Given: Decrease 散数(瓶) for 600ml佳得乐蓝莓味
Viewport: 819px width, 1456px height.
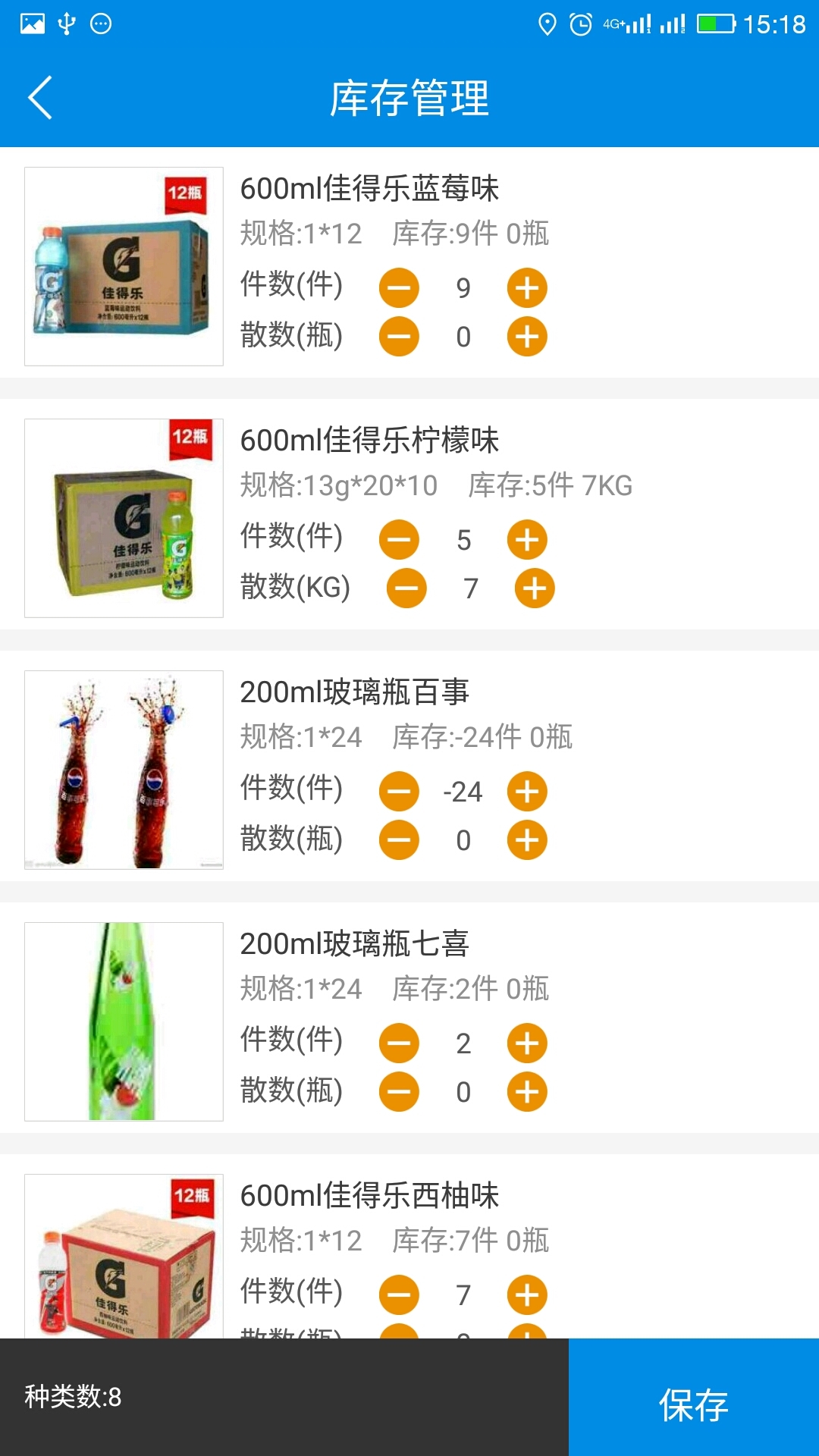Looking at the screenshot, I should (x=399, y=337).
